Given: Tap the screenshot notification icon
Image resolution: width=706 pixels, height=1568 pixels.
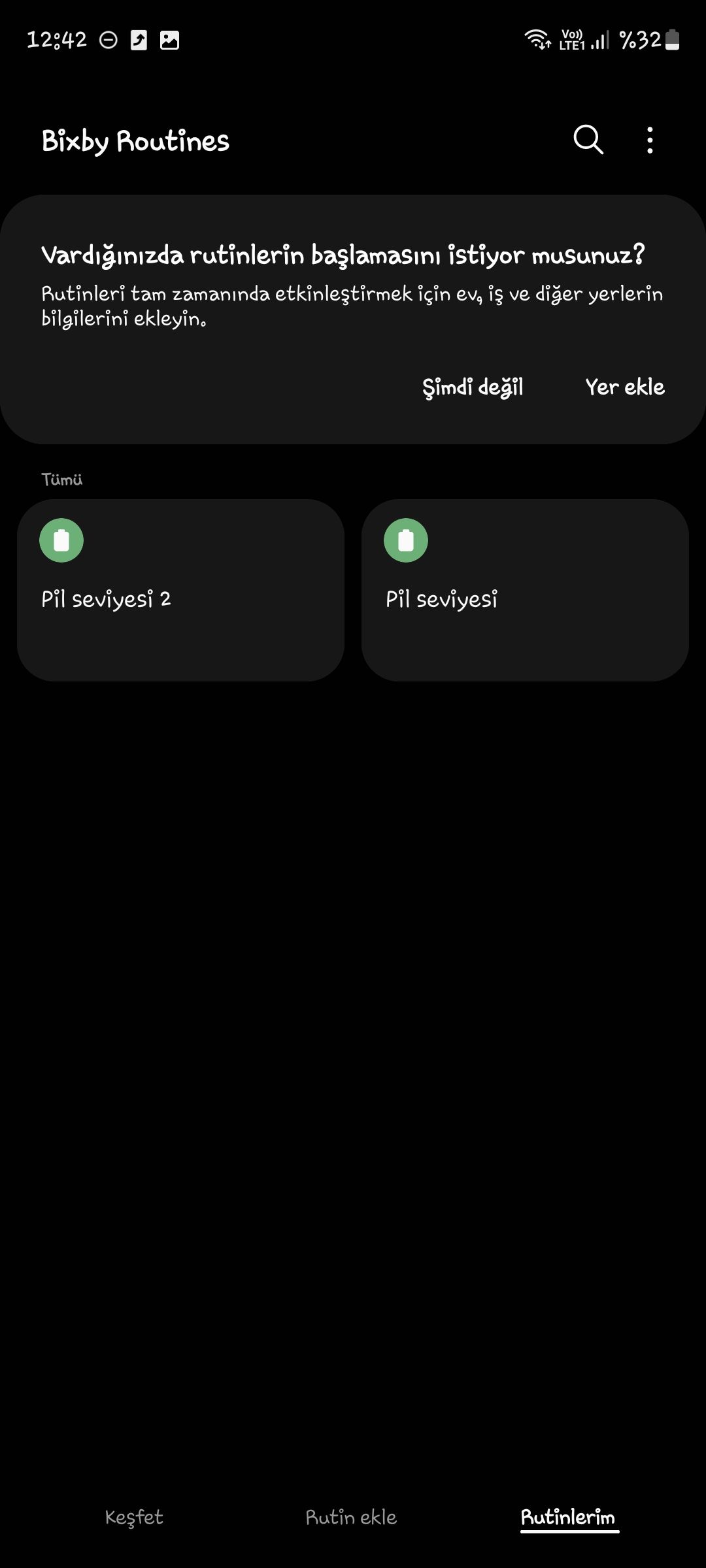Looking at the screenshot, I should (168, 41).
